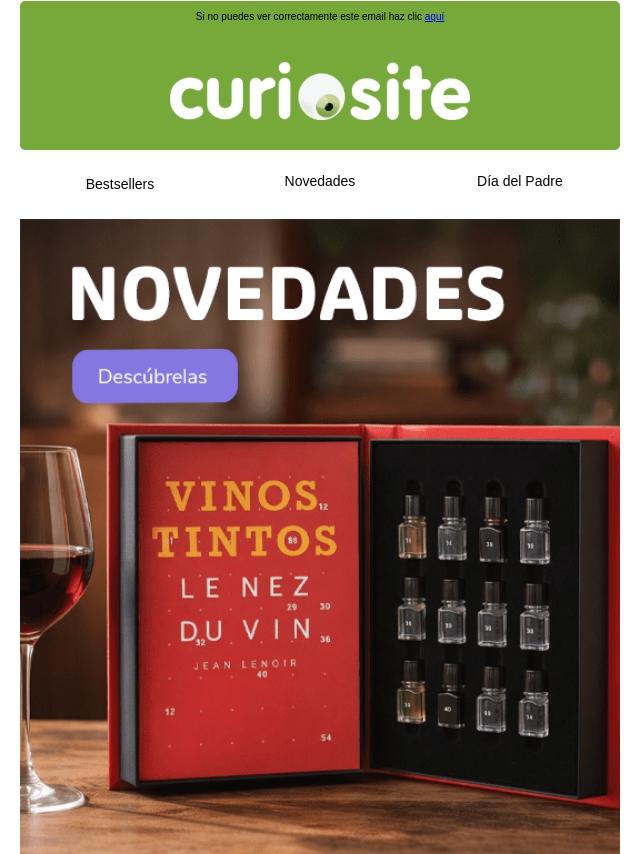640x854 pixels.
Task: Open the underlined "aquí" link
Action: [x=434, y=17]
